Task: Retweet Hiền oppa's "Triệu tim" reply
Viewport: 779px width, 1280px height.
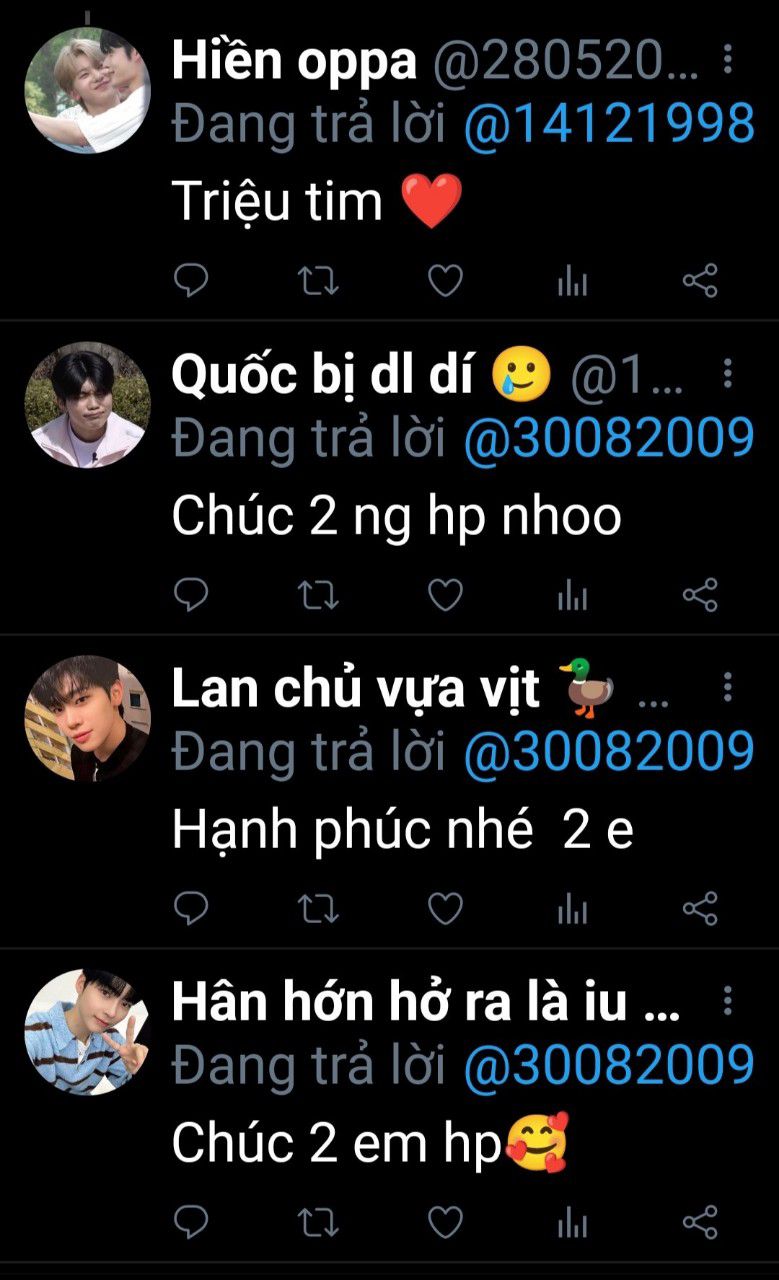Action: 319,282
